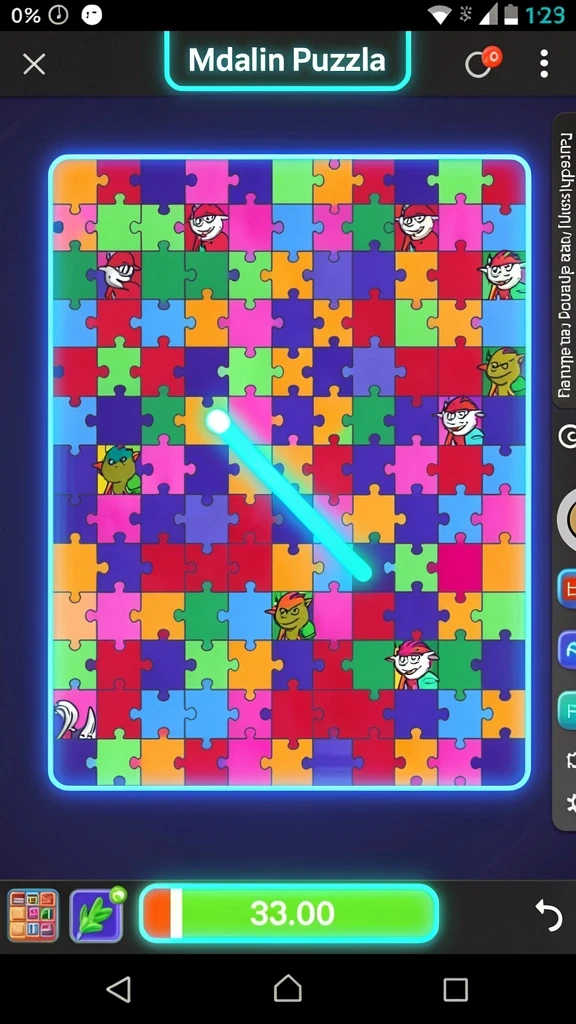Undo the last move
Screen dimensions: 576x1024
(x=549, y=914)
